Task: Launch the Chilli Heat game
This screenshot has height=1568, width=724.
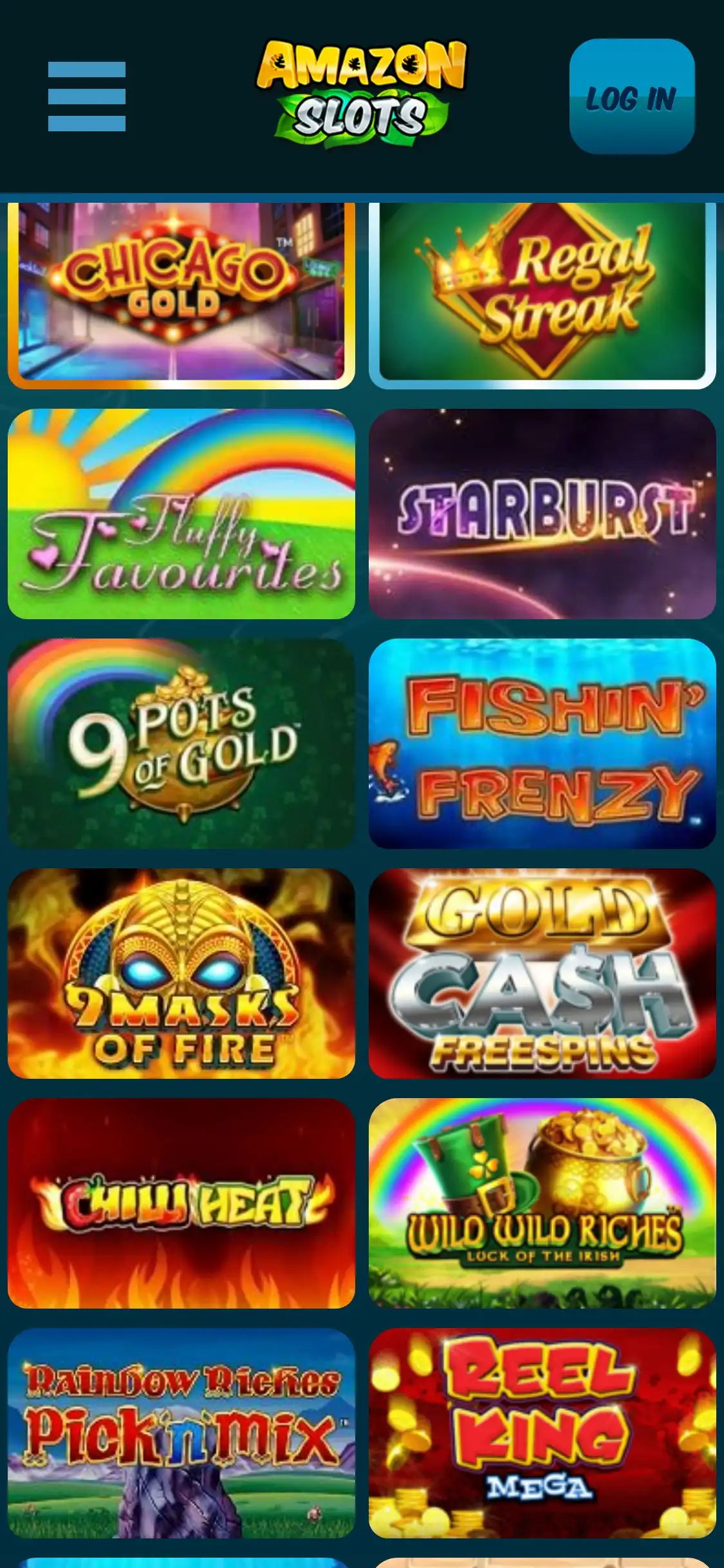Action: 181,1203
